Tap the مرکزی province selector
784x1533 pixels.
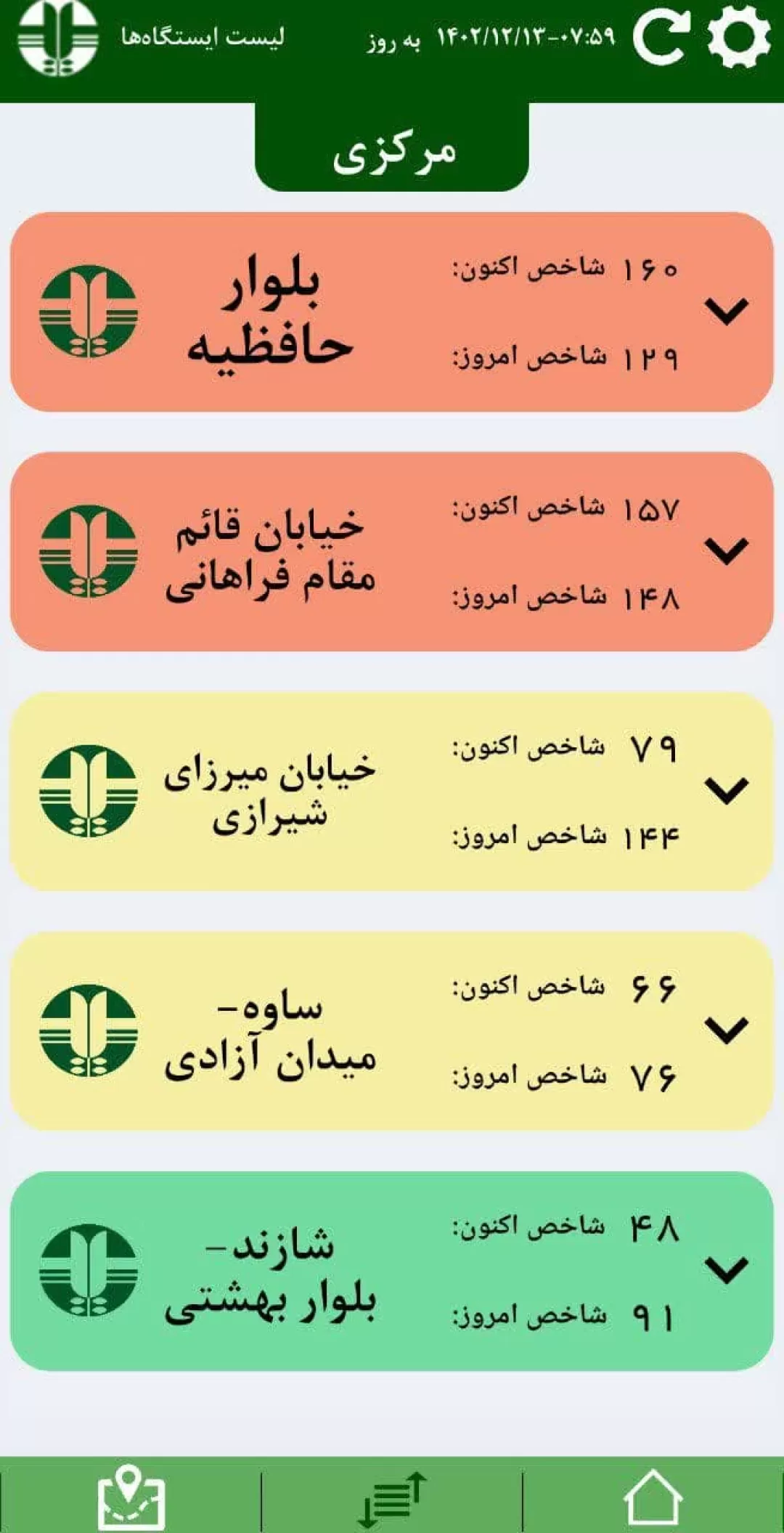tap(392, 147)
